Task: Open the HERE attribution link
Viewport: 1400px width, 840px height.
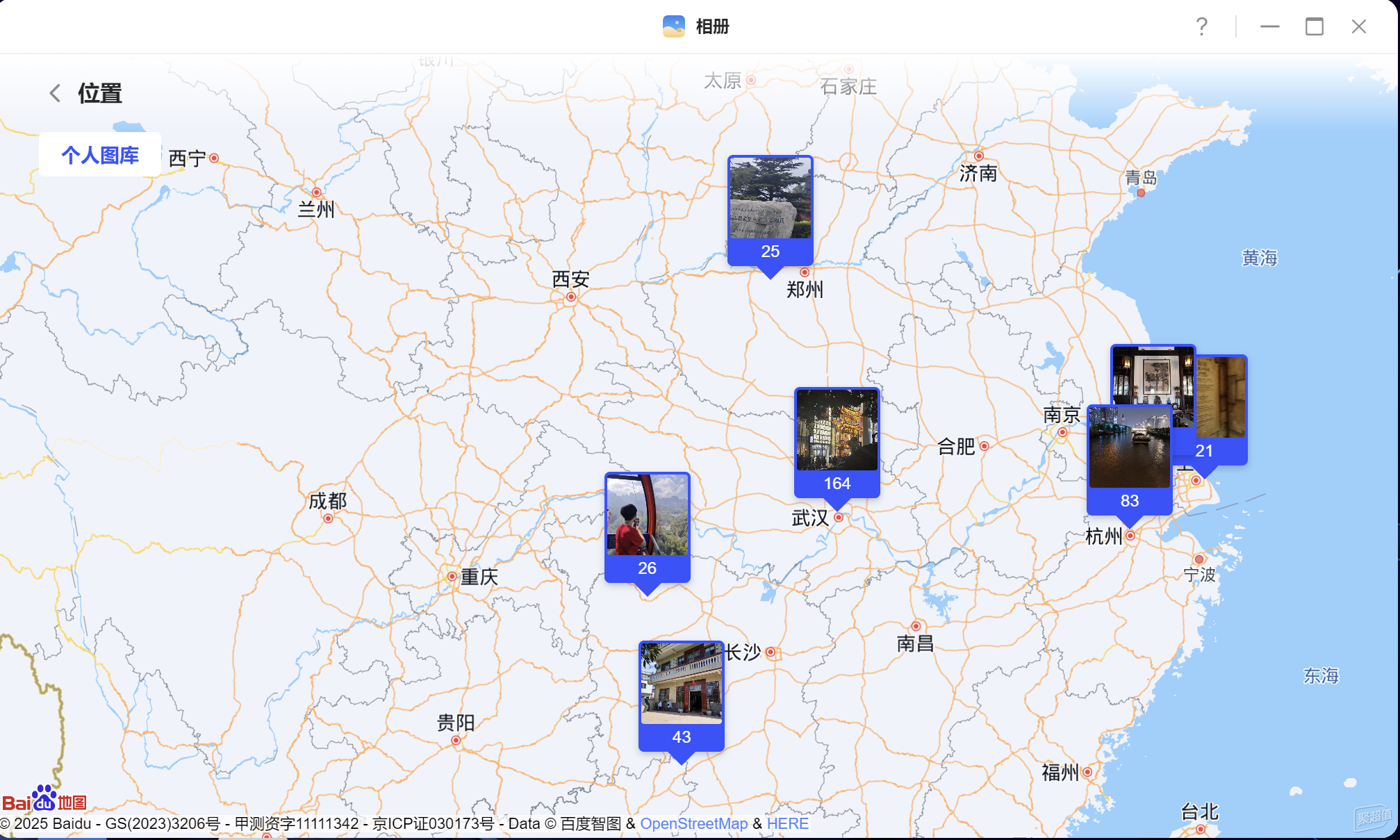Action: point(787,823)
